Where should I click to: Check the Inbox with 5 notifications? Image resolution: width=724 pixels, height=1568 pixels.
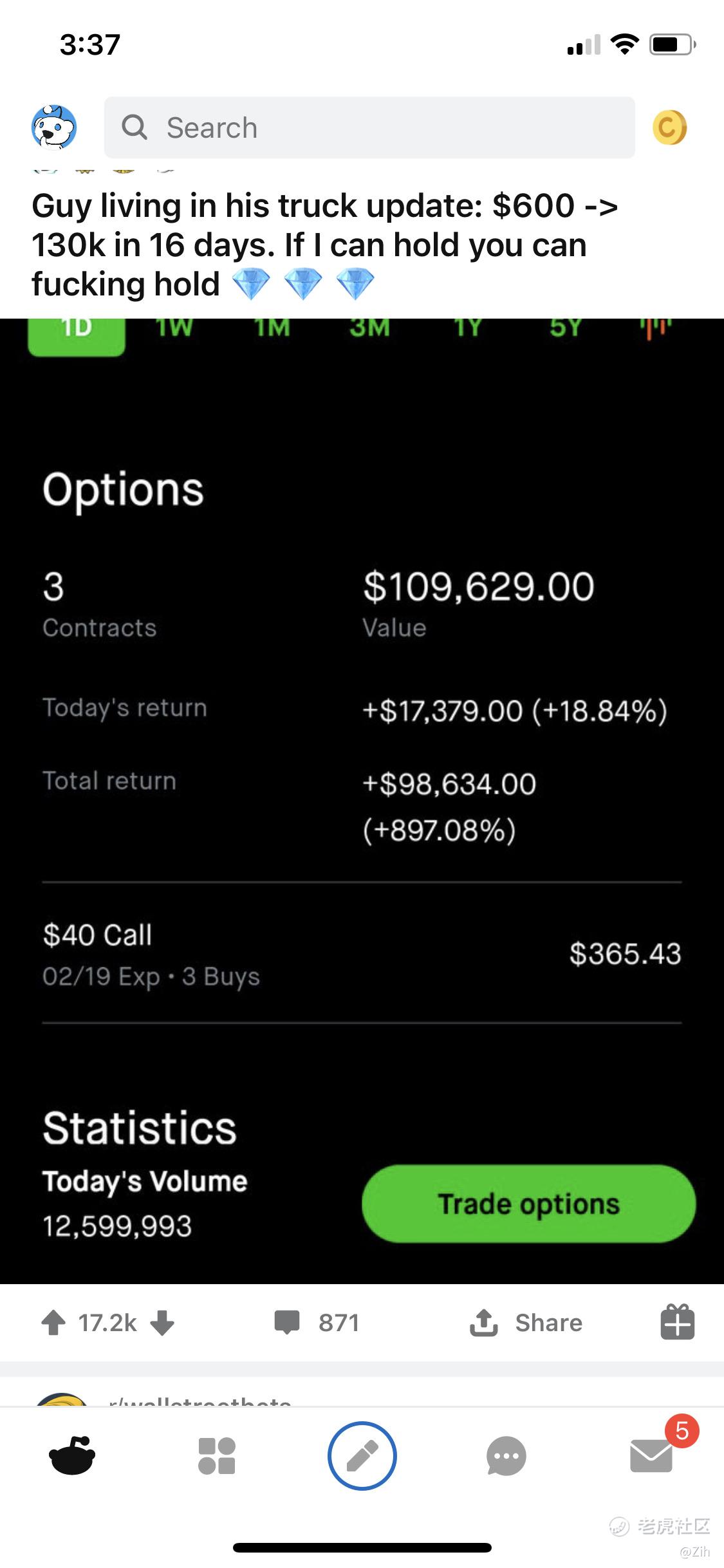(651, 1455)
